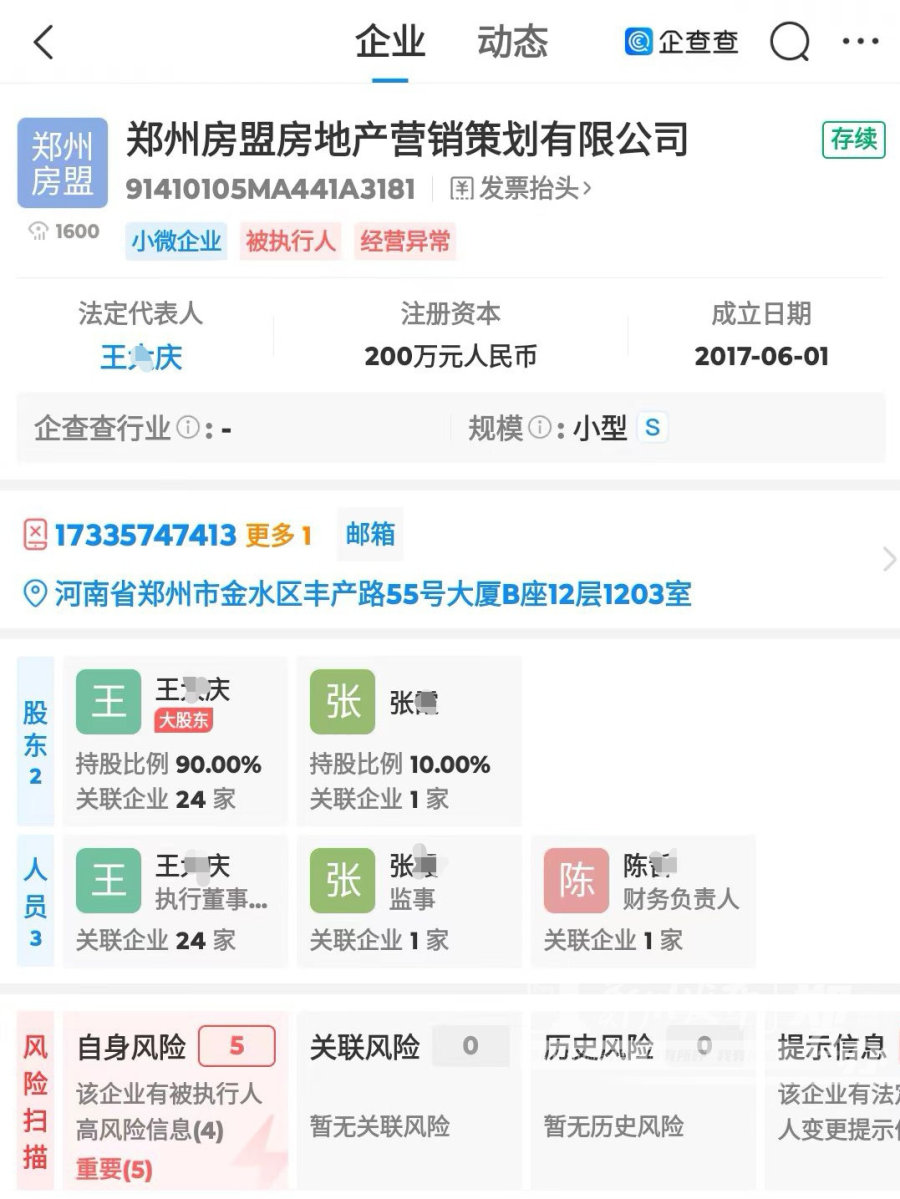Tap the 经营异常 tag
The width and height of the screenshot is (900, 1199).
(x=405, y=241)
